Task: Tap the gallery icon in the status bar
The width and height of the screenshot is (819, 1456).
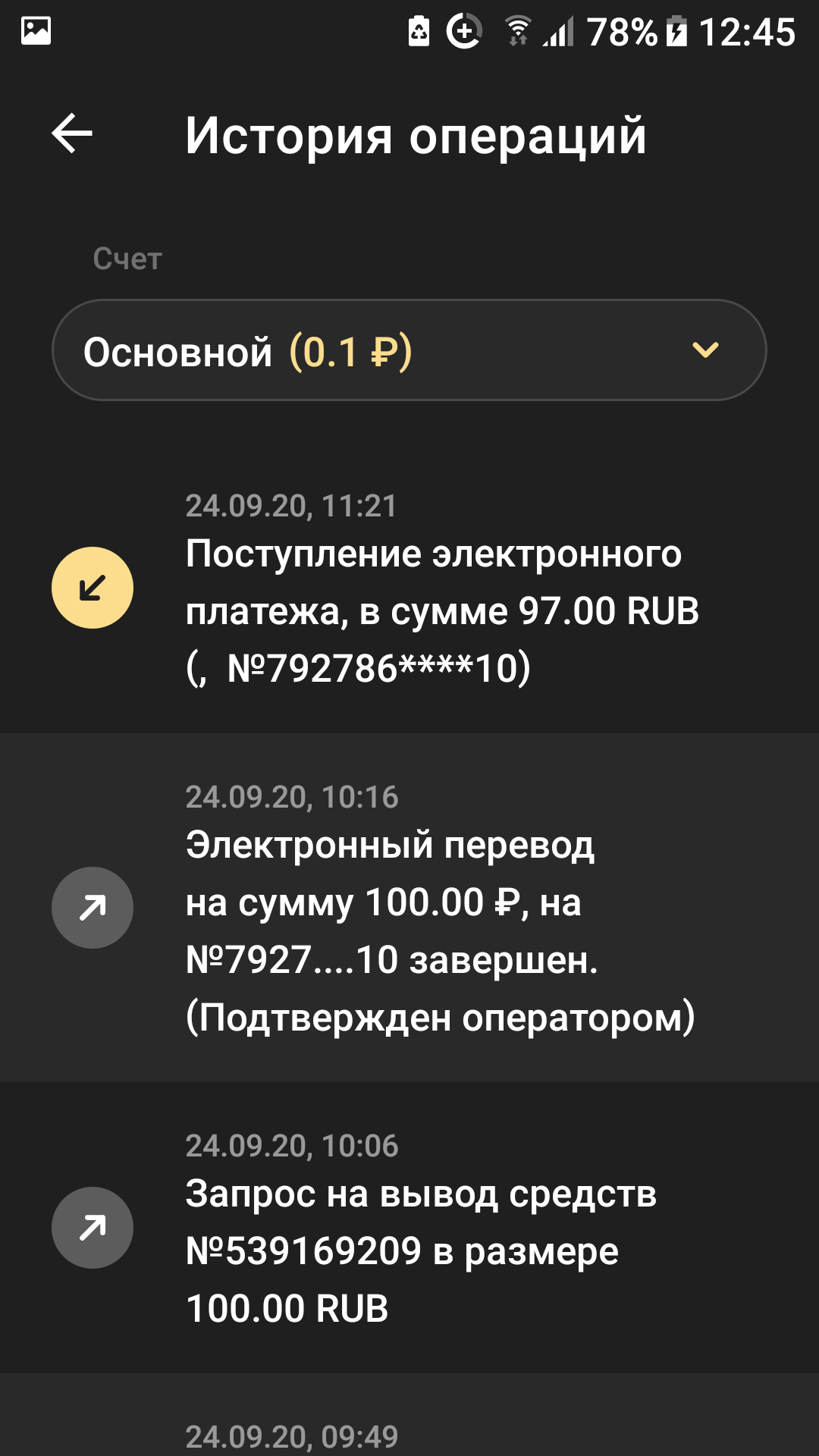Action: [x=34, y=32]
